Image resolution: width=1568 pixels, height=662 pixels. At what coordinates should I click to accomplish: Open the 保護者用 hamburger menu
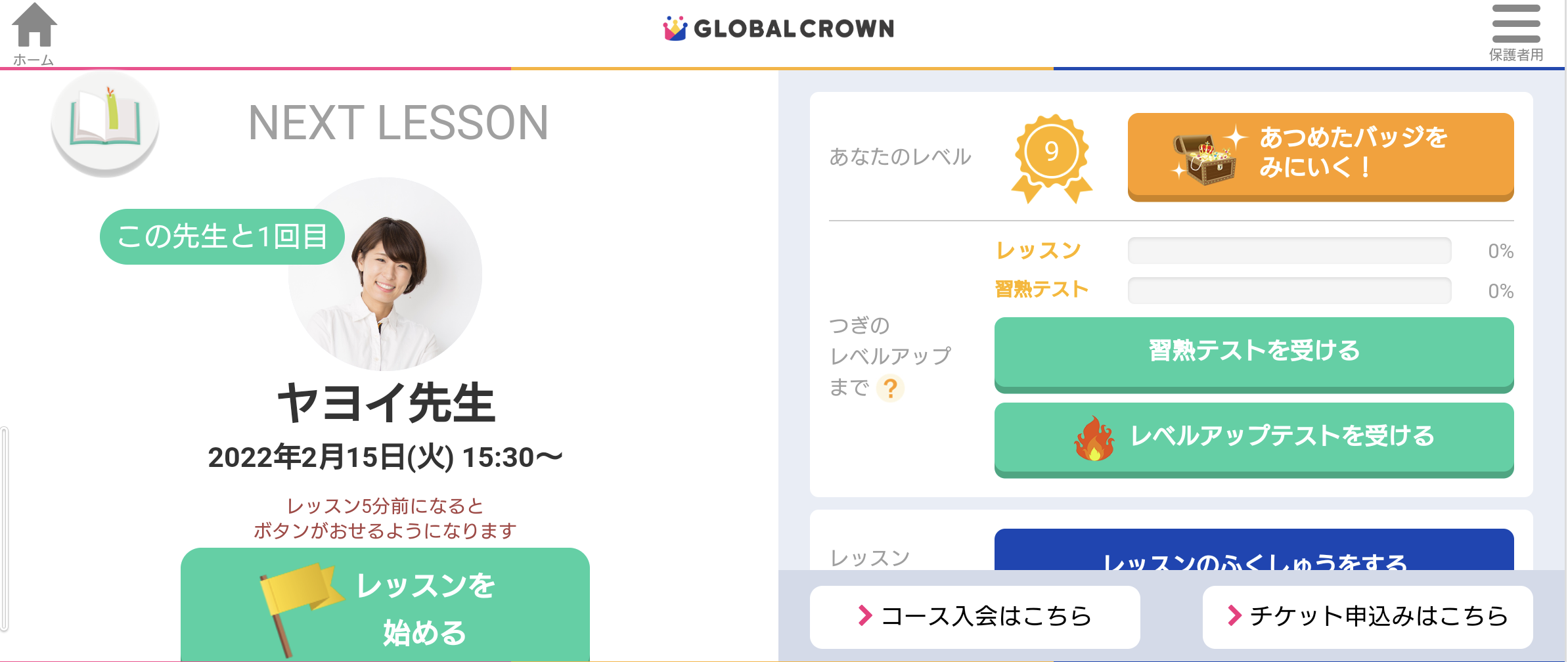(1515, 32)
